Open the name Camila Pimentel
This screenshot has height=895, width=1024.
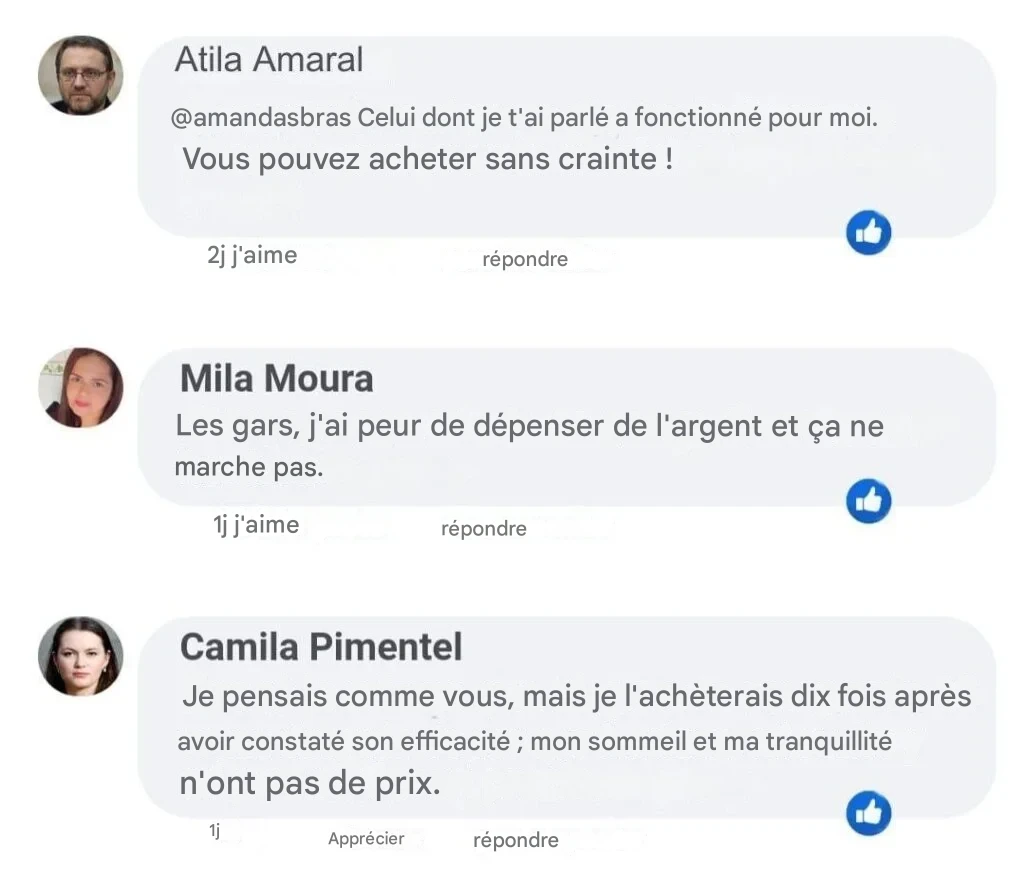321,648
